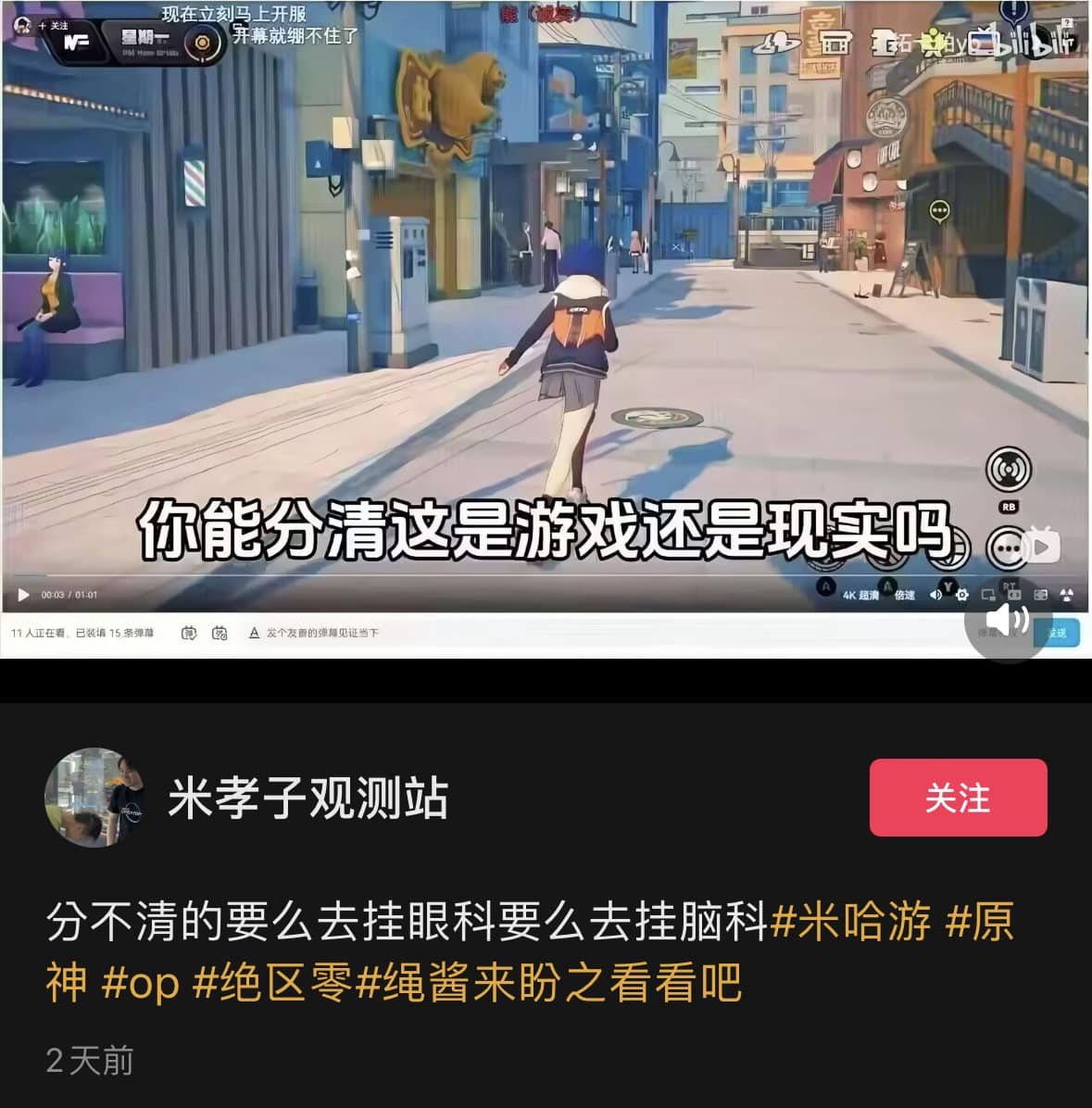This screenshot has width=1092, height=1108.
Task: Open the posted video in full view
Action: [545, 306]
